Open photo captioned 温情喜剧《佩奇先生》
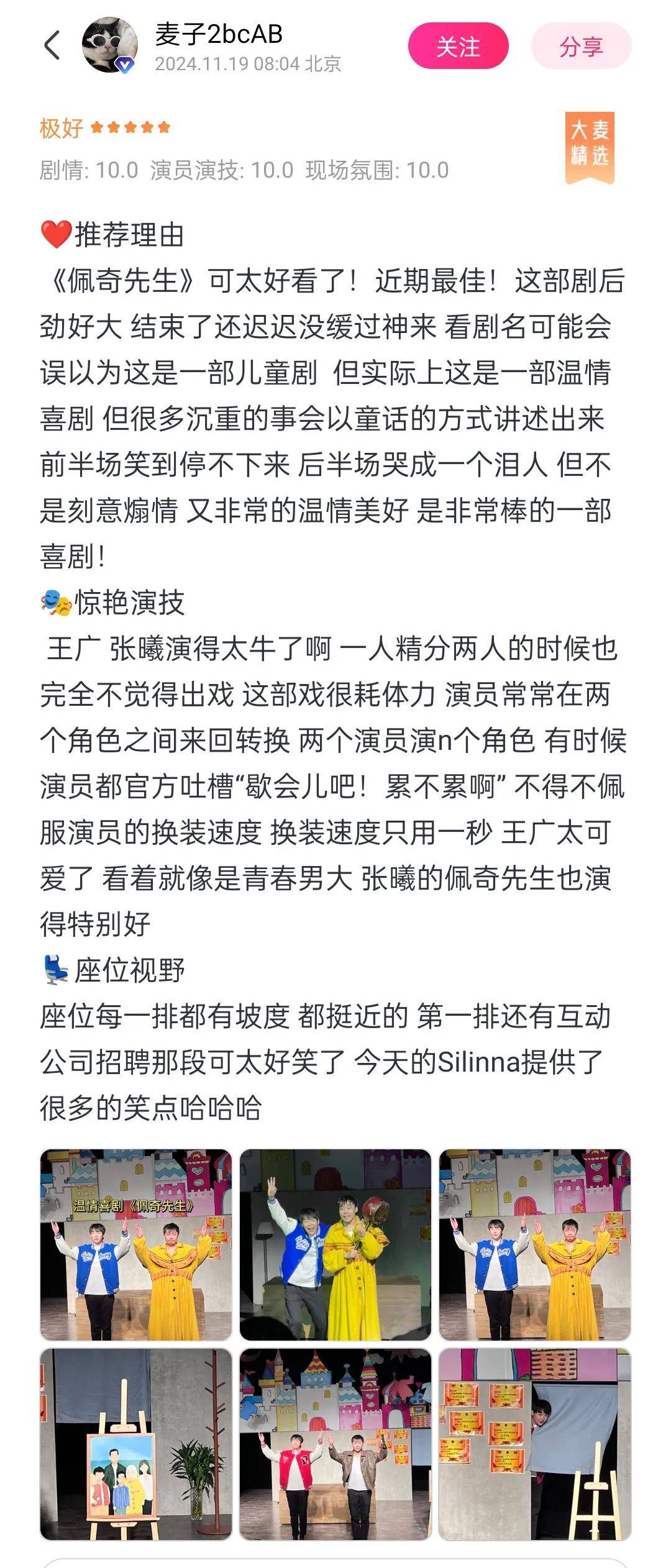 136,1244
